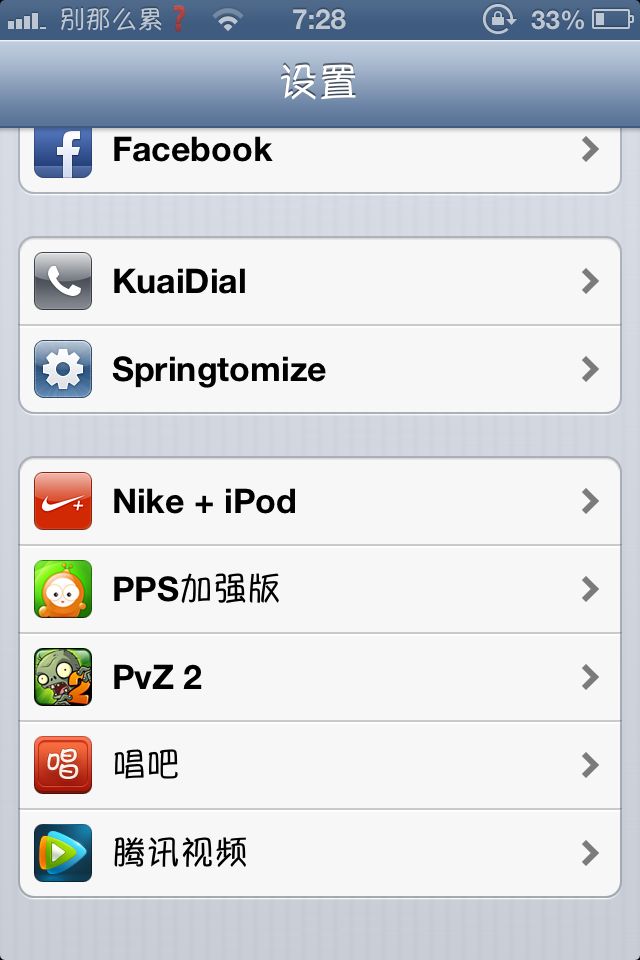Open the KuaiDial settings row
The image size is (640, 960).
tap(320, 282)
